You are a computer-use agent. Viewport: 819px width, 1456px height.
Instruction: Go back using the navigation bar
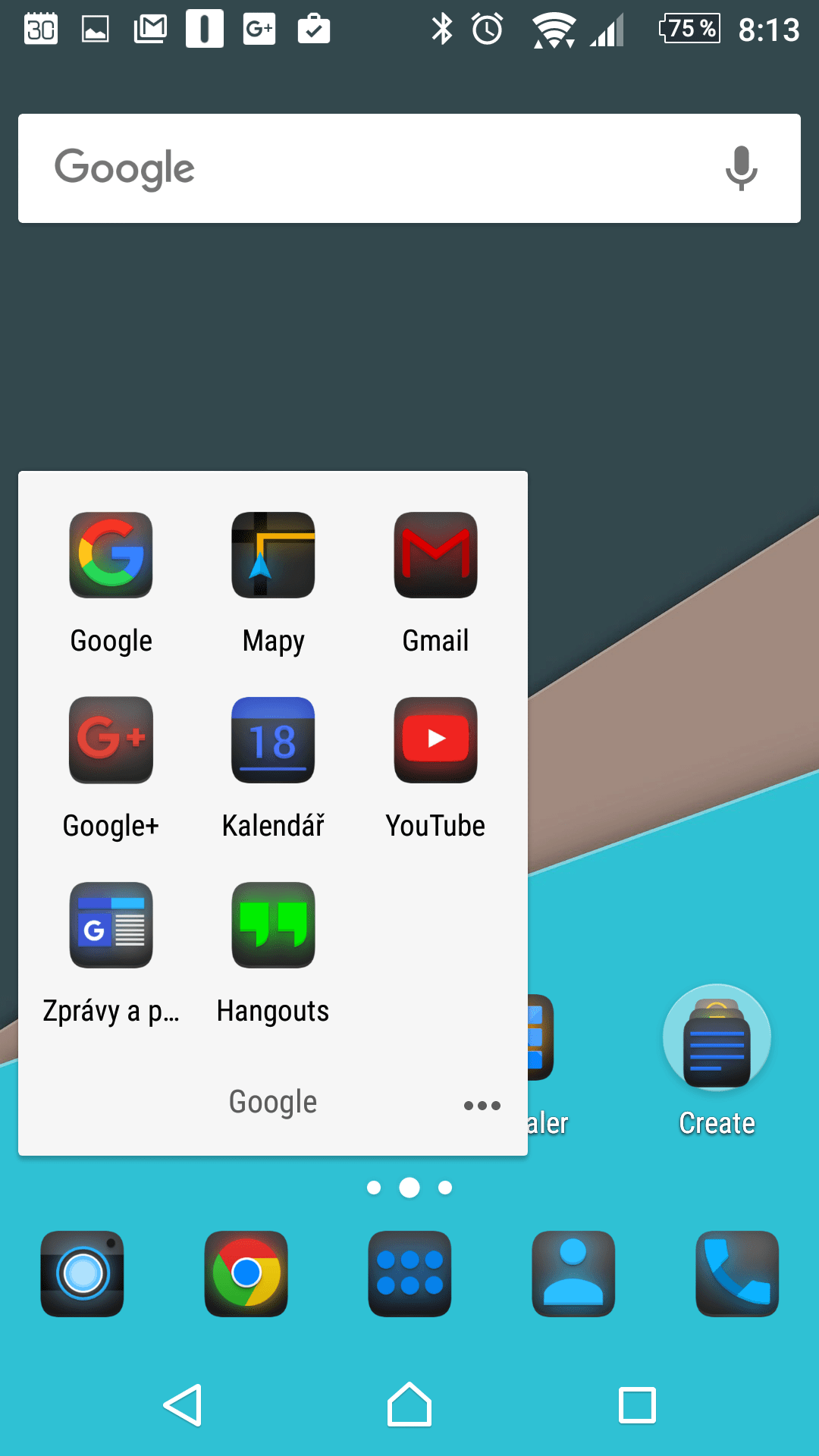(183, 1405)
